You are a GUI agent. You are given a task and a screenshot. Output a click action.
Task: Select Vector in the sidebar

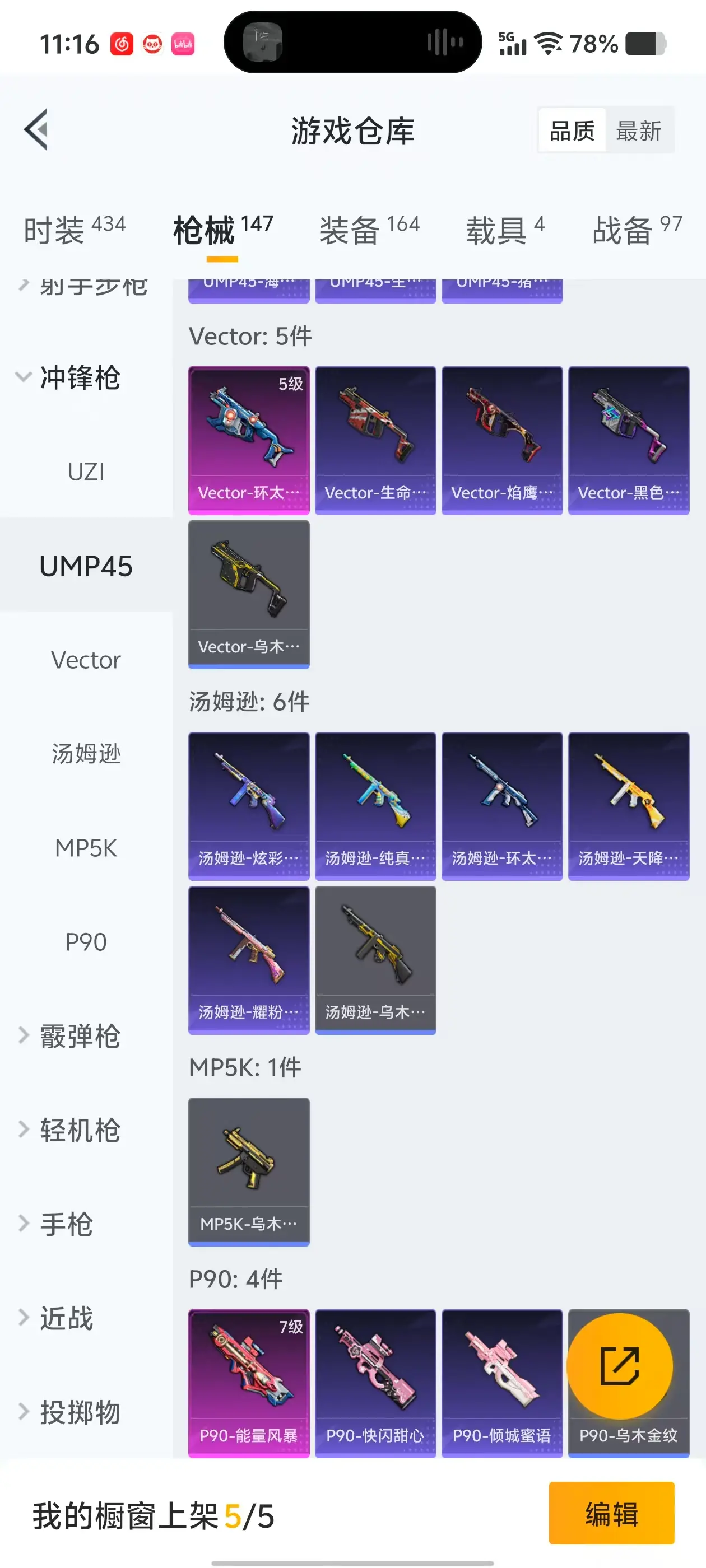[86, 660]
